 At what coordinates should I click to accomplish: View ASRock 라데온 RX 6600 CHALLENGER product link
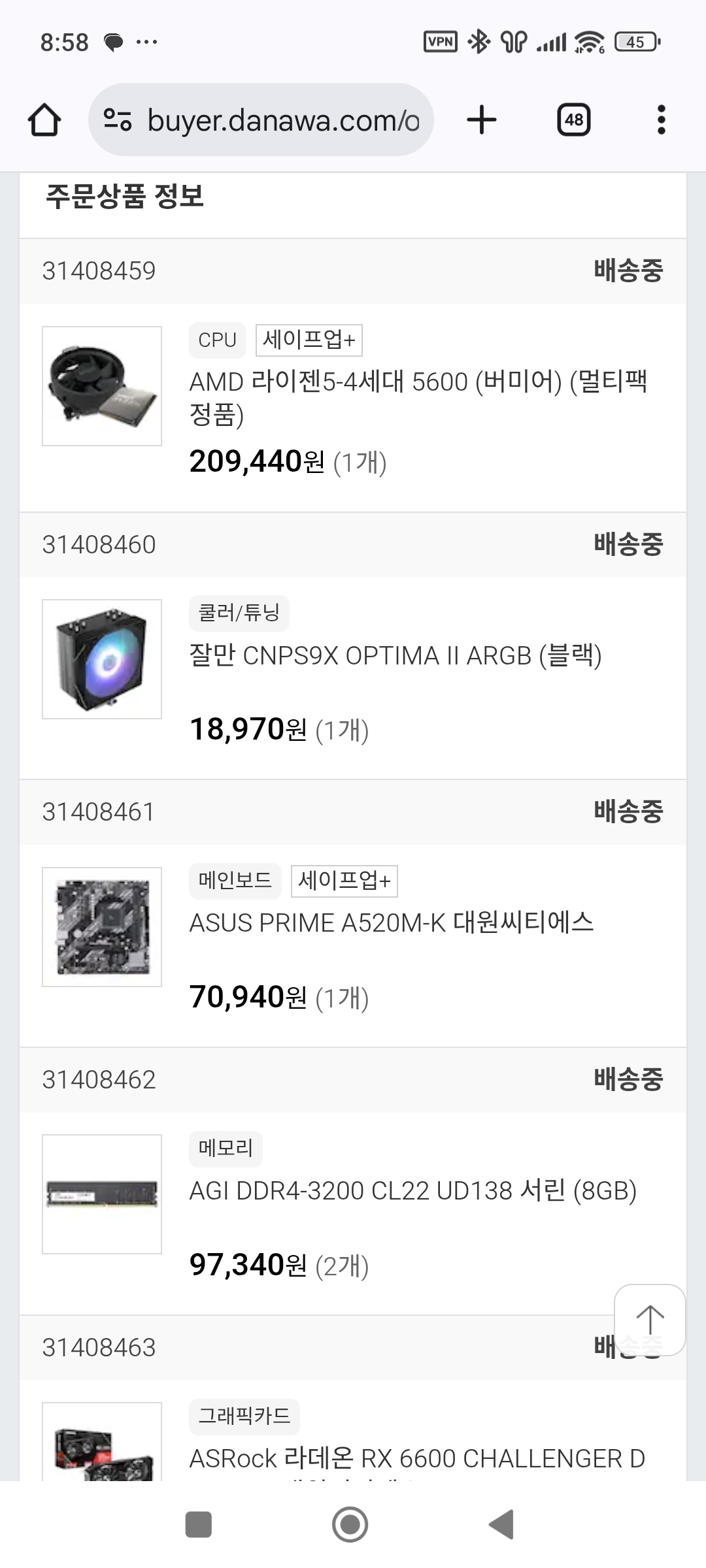[417, 1458]
